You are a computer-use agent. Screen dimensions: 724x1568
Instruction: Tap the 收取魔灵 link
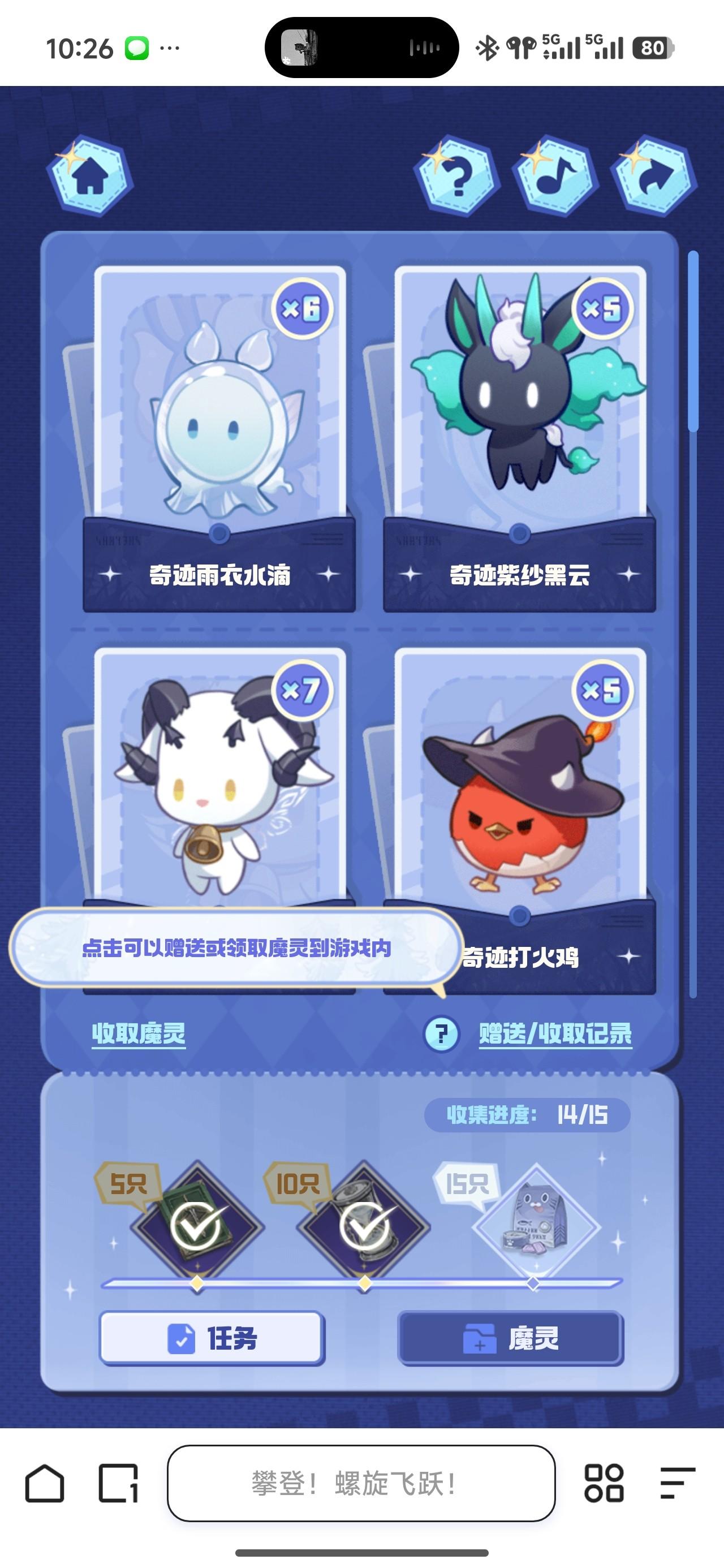[x=138, y=1033]
